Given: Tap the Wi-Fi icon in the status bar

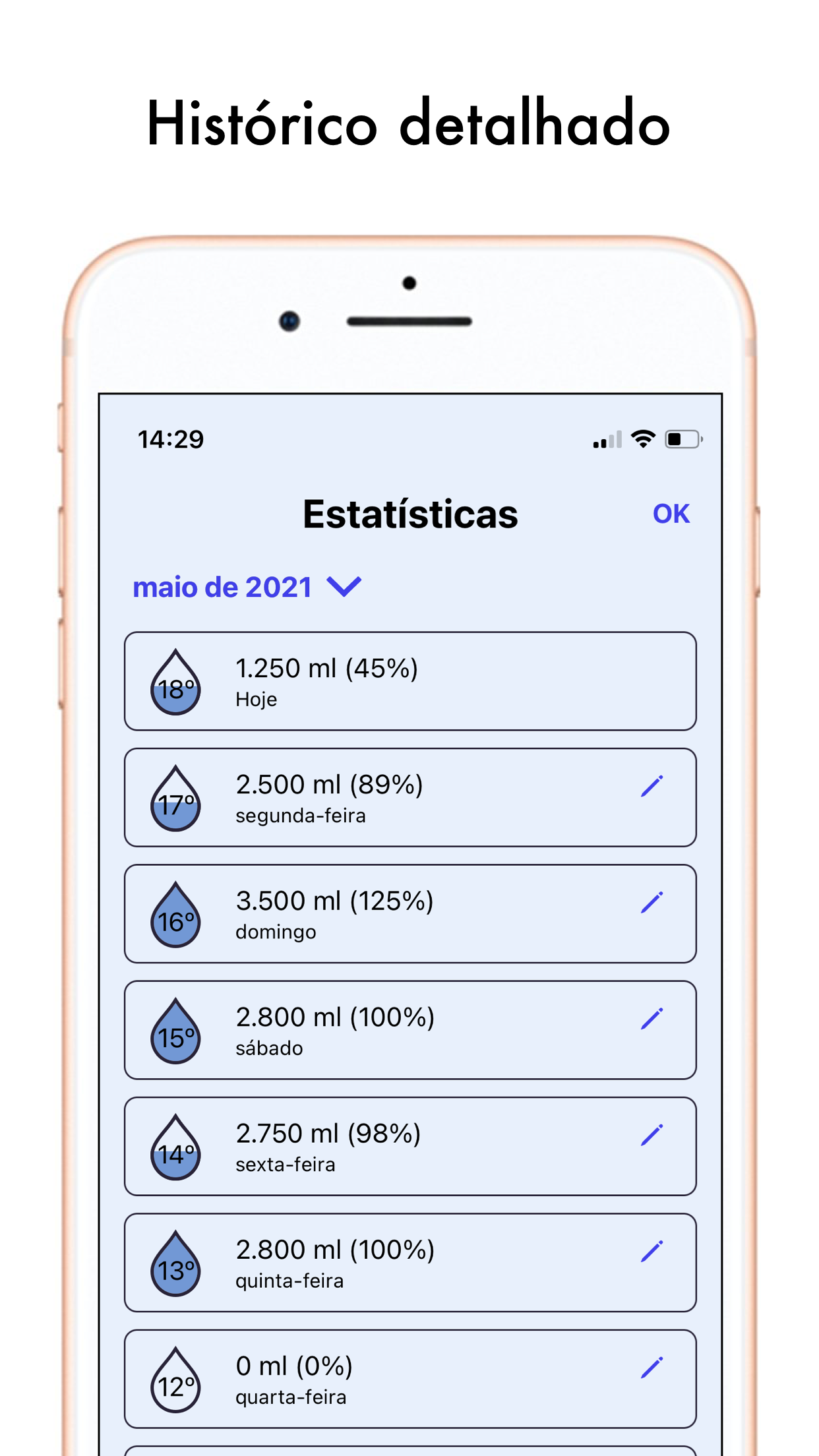Looking at the screenshot, I should pyautogui.click(x=642, y=437).
